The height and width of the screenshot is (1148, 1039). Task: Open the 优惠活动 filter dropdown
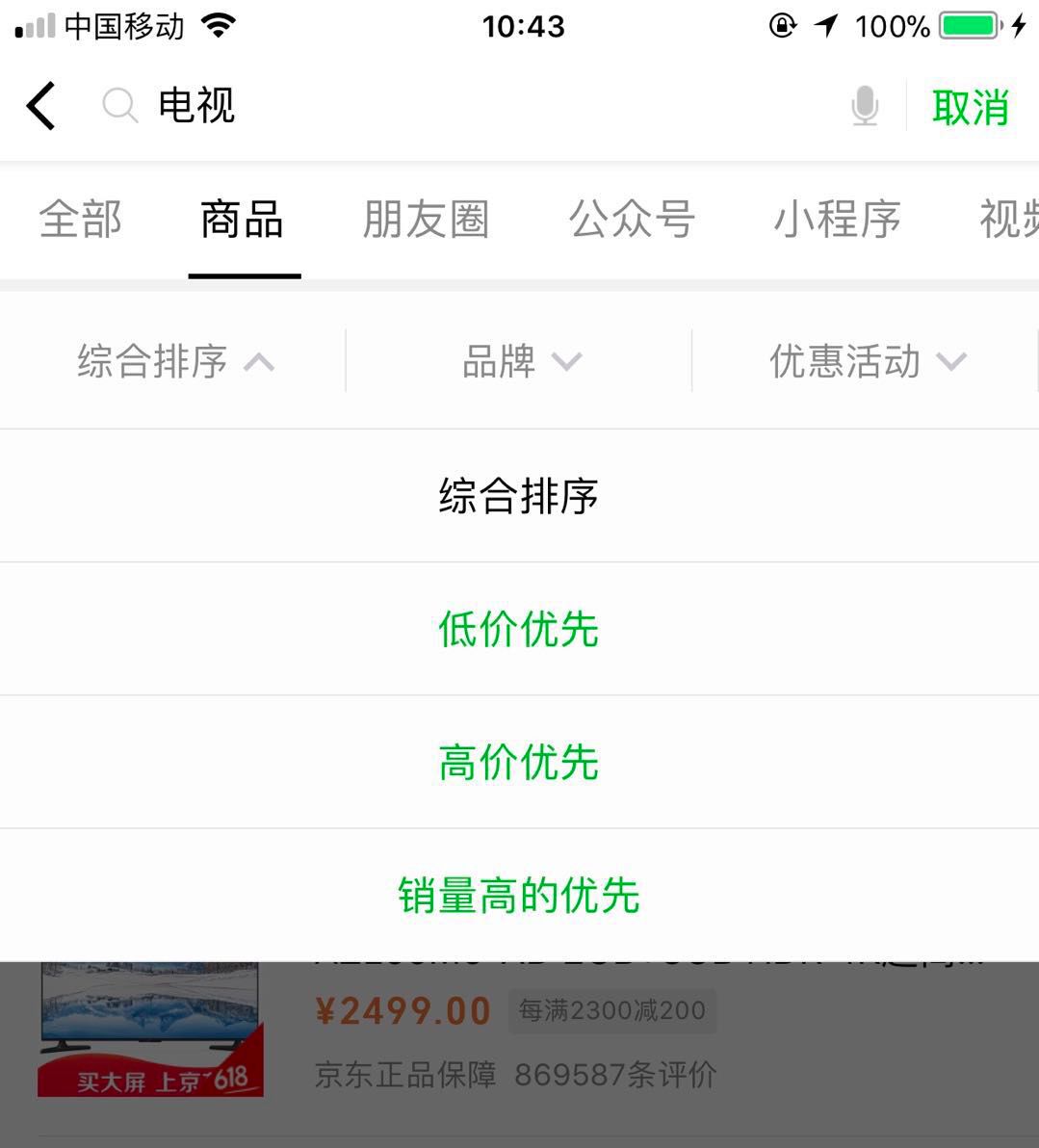point(866,362)
